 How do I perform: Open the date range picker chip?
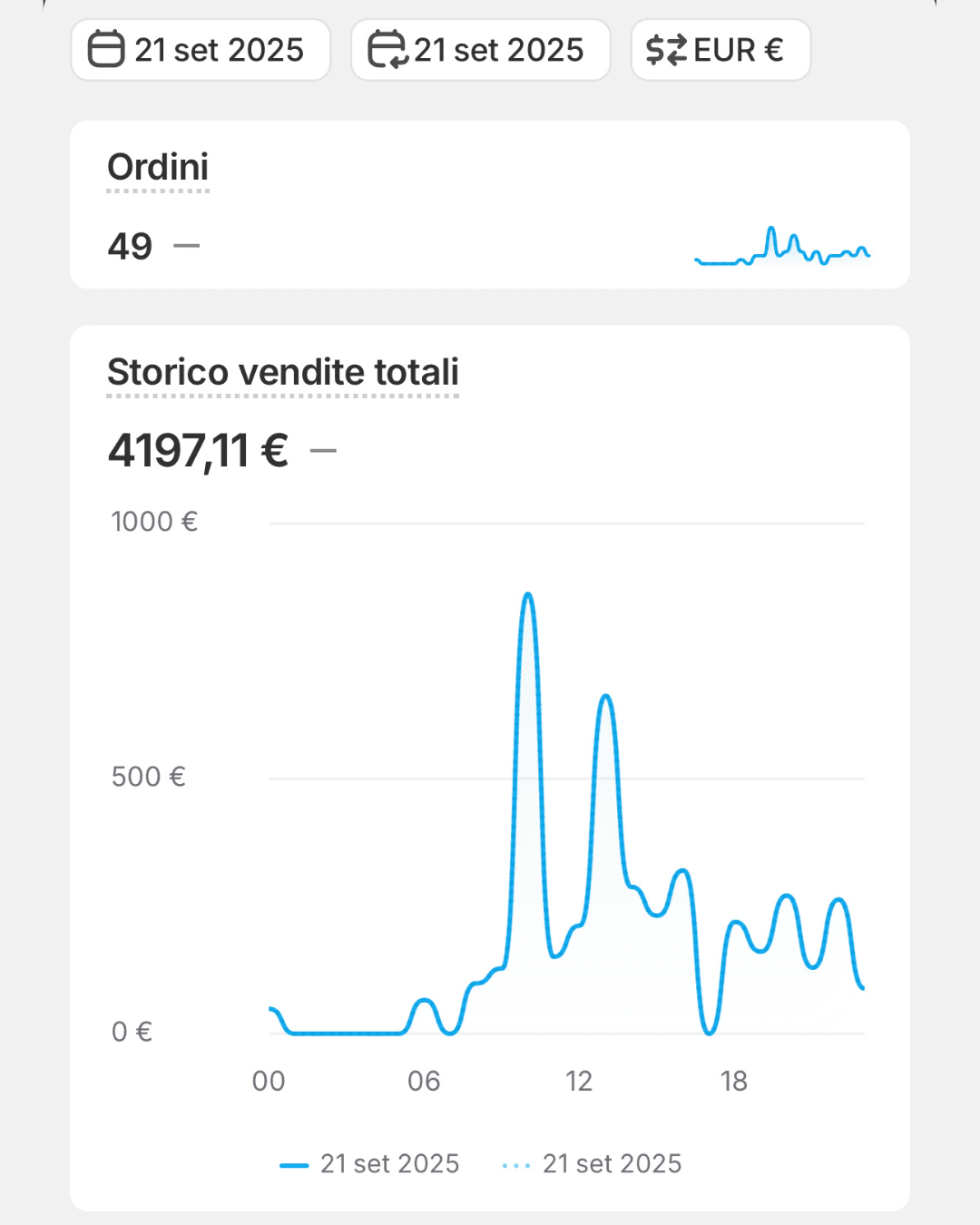[201, 50]
